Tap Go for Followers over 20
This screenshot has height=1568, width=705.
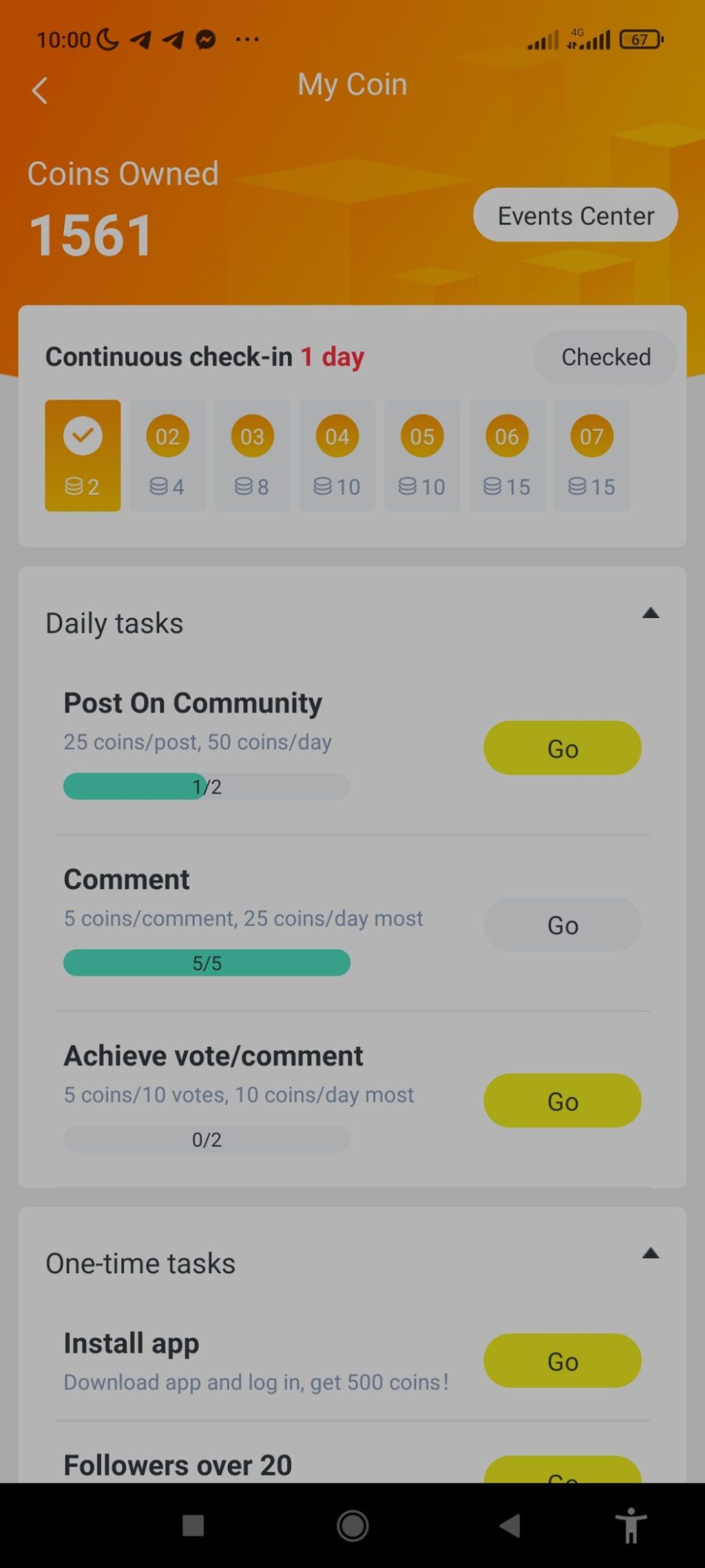pos(562,1470)
